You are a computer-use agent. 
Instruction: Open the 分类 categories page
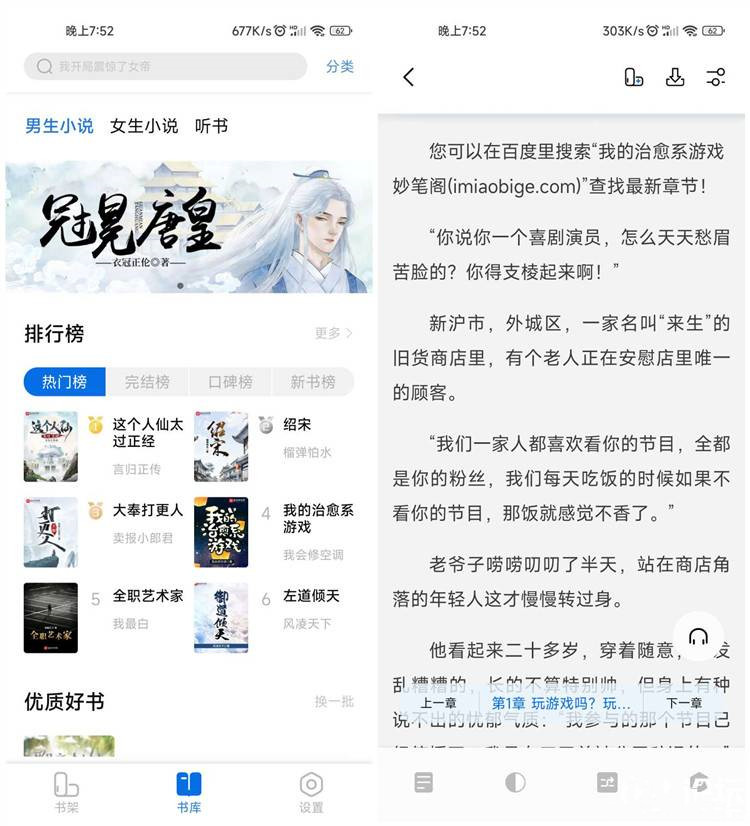340,66
